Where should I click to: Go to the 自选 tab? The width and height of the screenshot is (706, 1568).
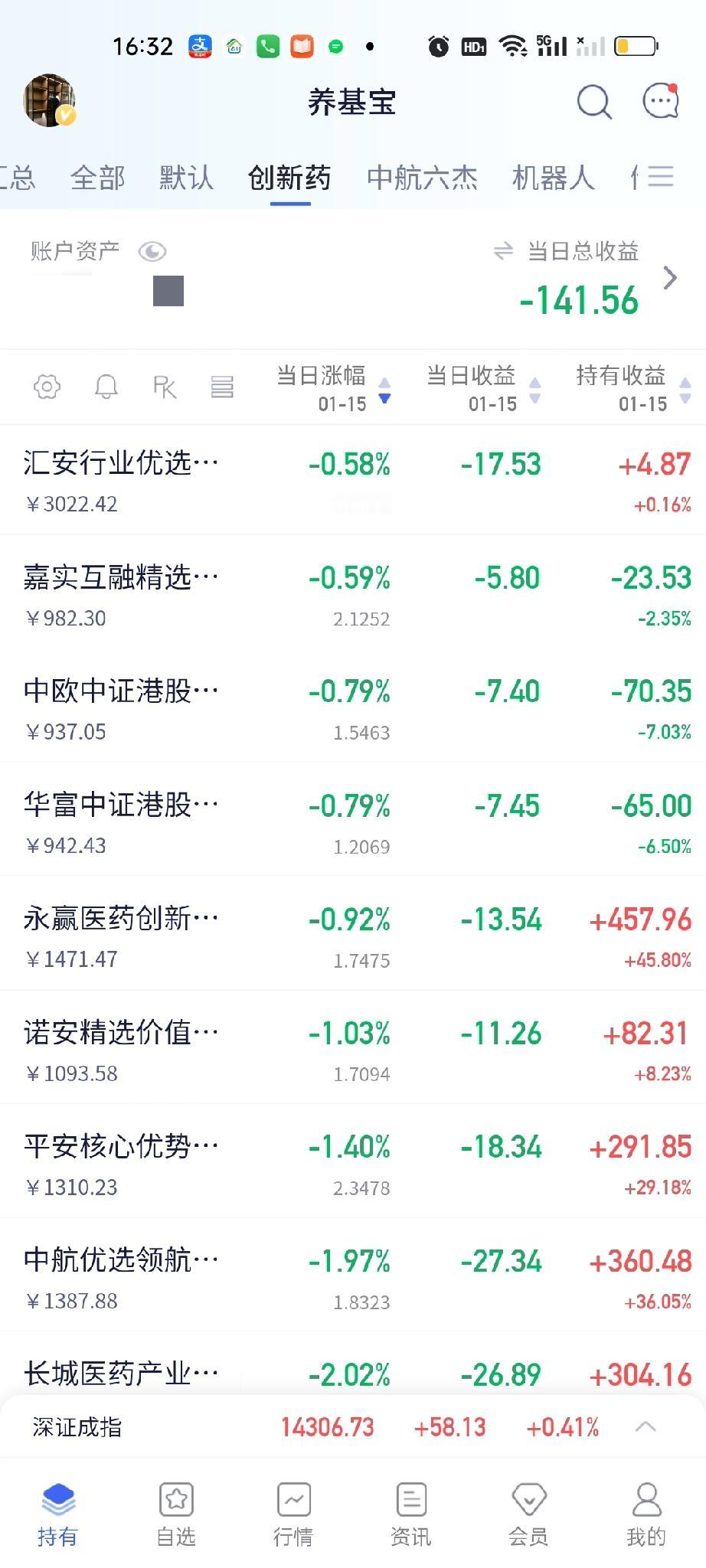pyautogui.click(x=176, y=1514)
